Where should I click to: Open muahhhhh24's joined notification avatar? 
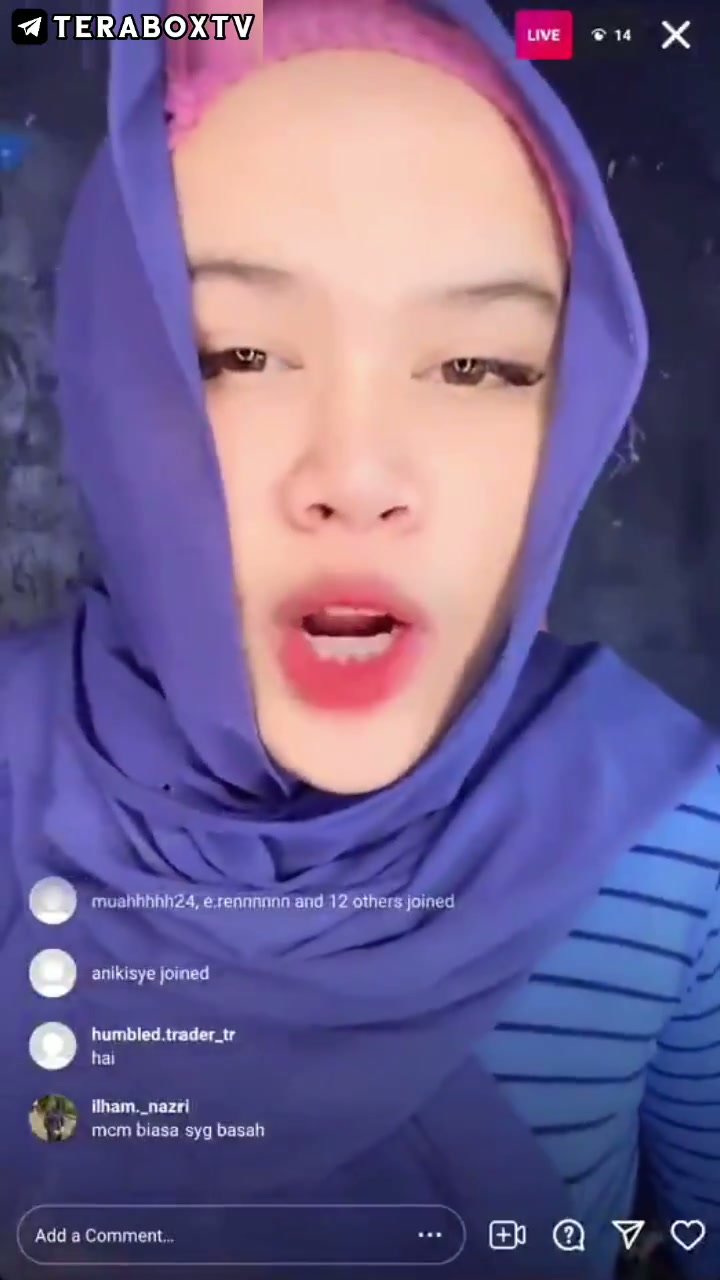(x=53, y=901)
